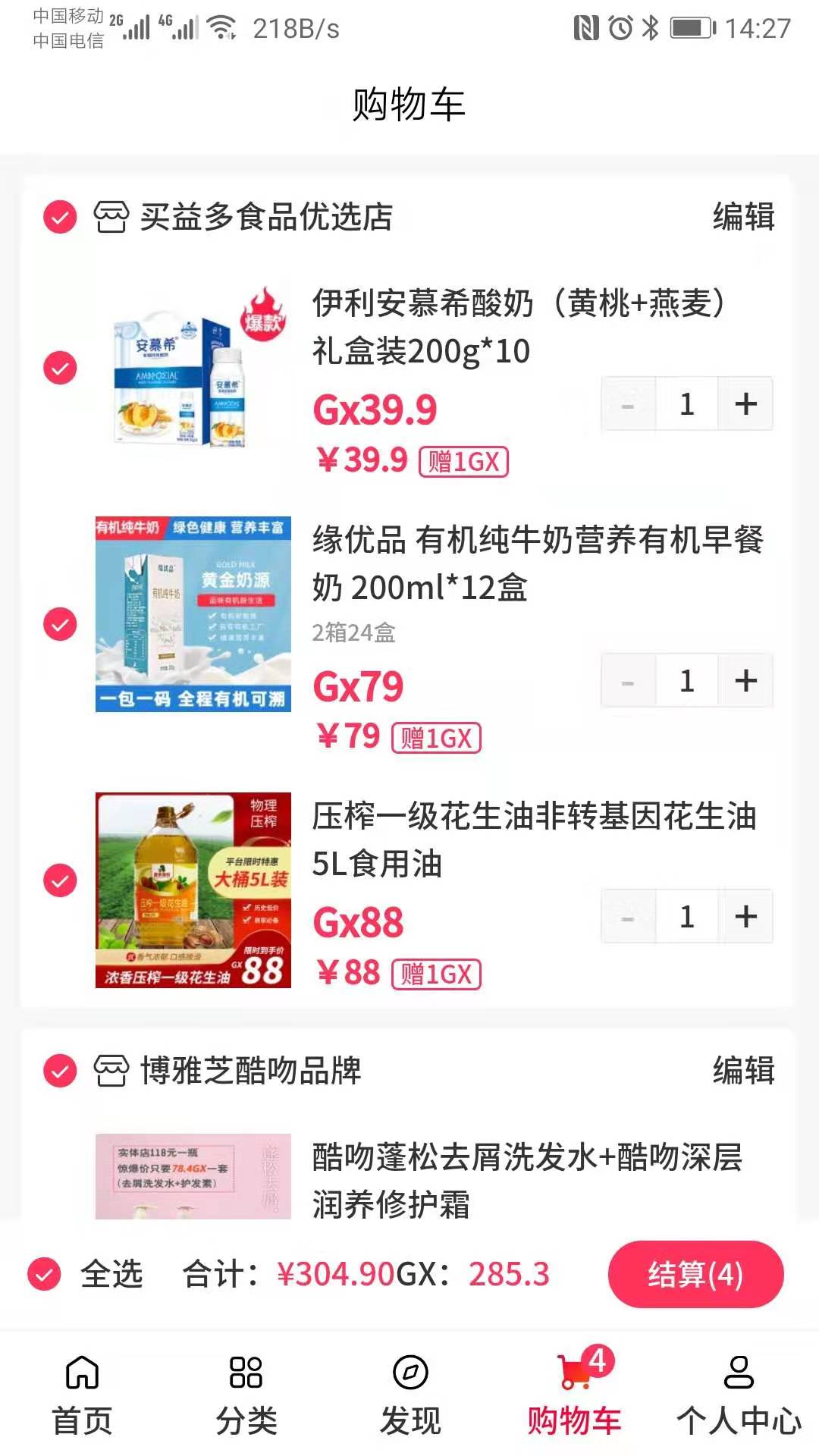Tap 编辑 for 买益多食品优选店
Screen dimensions: 819x1456
point(743,217)
